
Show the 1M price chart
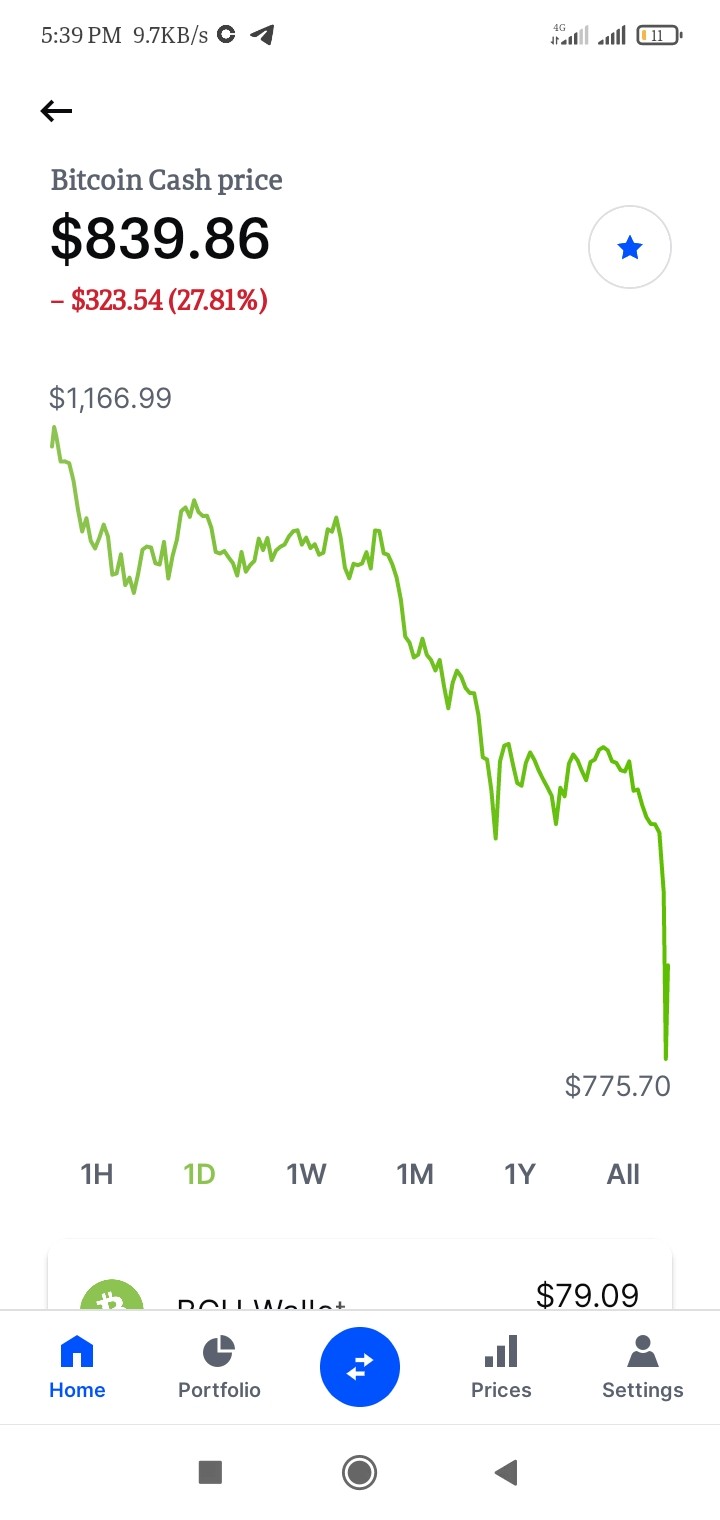[414, 1174]
